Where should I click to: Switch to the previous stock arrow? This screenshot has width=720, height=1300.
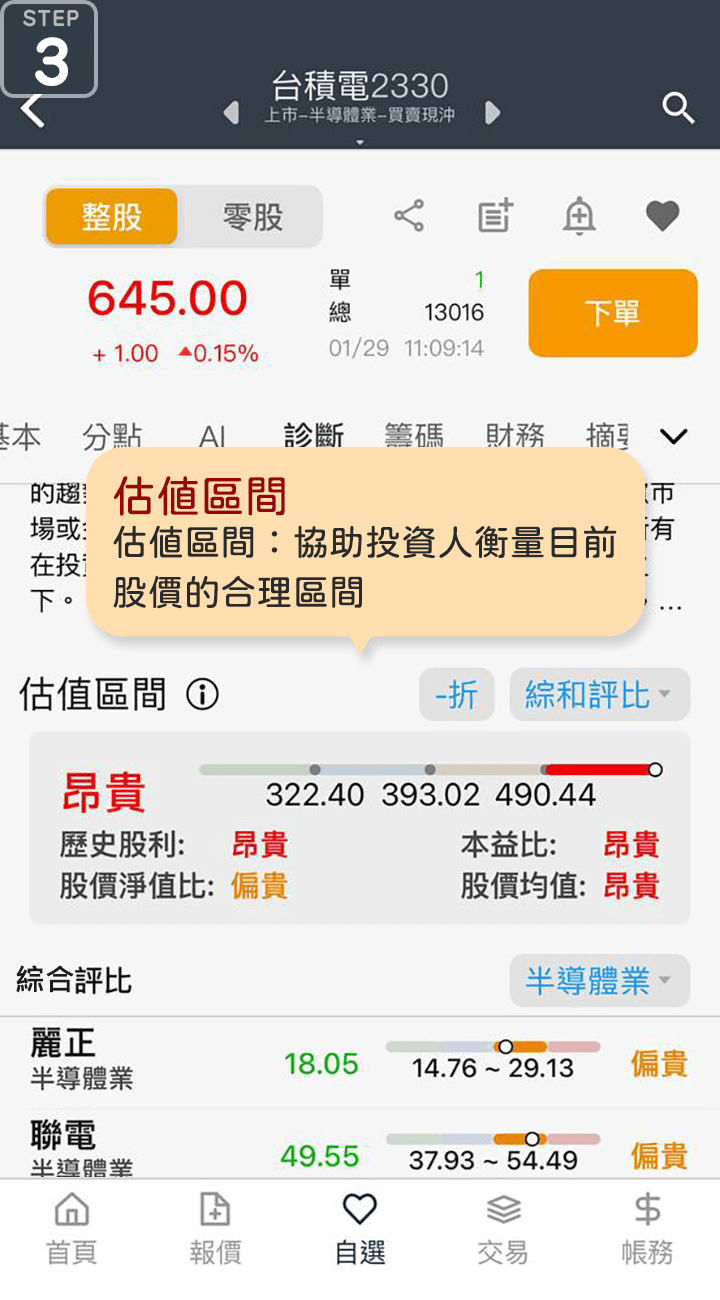[x=231, y=113]
